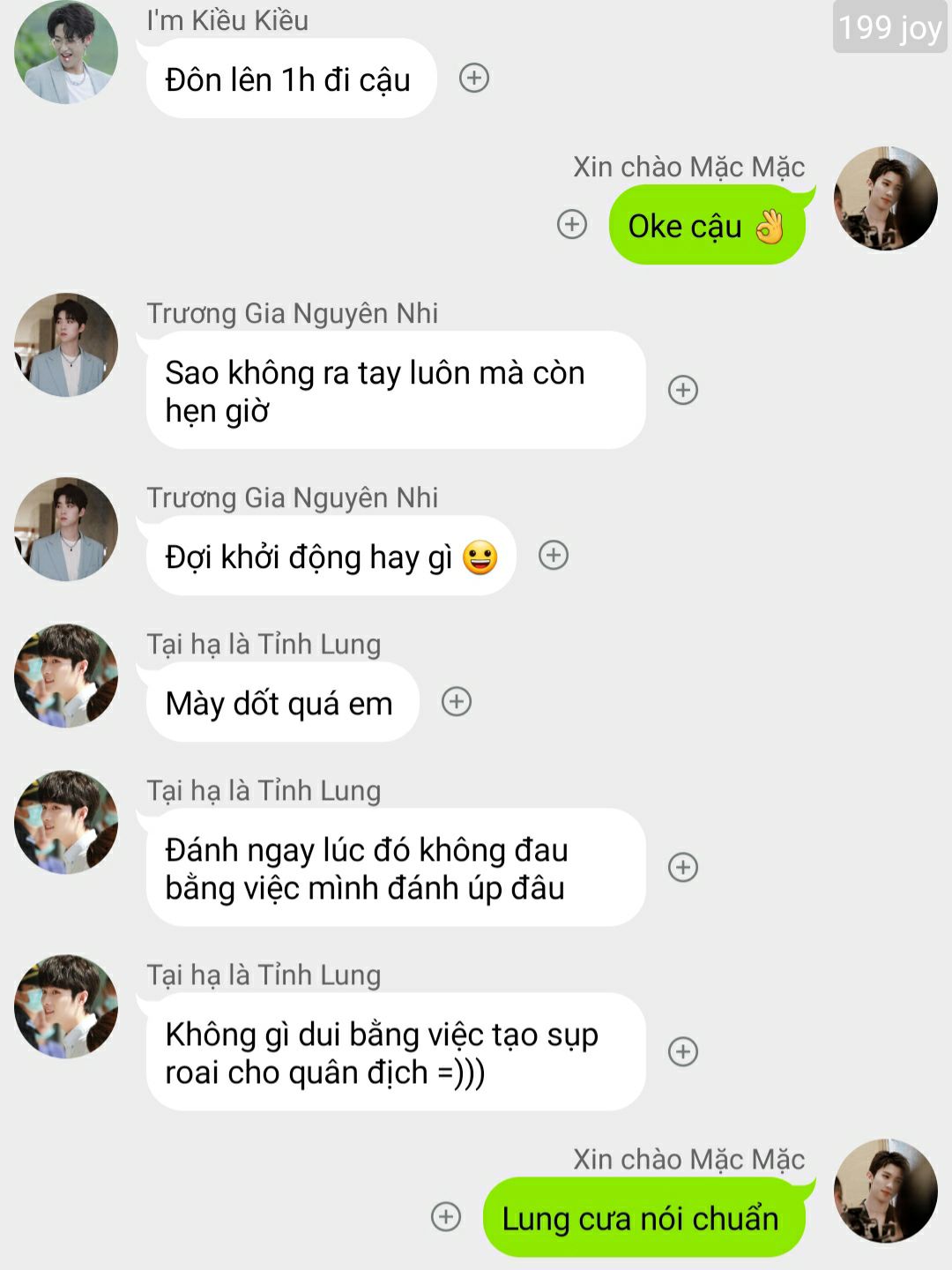Screen dimensions: 952x1270
Task: Tap the plus beside "Không gì dui bằng việc"
Action: tap(683, 1051)
